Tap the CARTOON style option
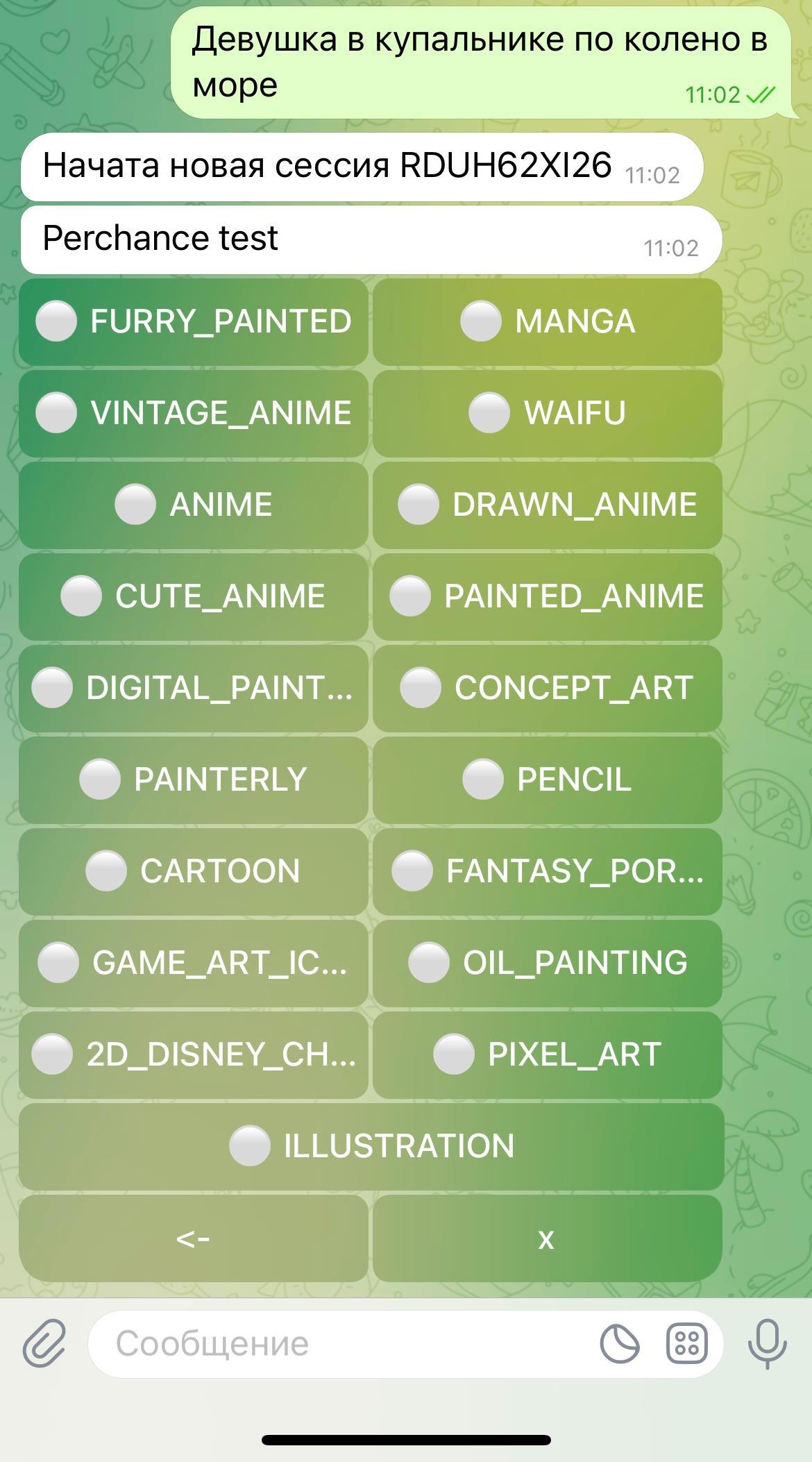 (194, 872)
